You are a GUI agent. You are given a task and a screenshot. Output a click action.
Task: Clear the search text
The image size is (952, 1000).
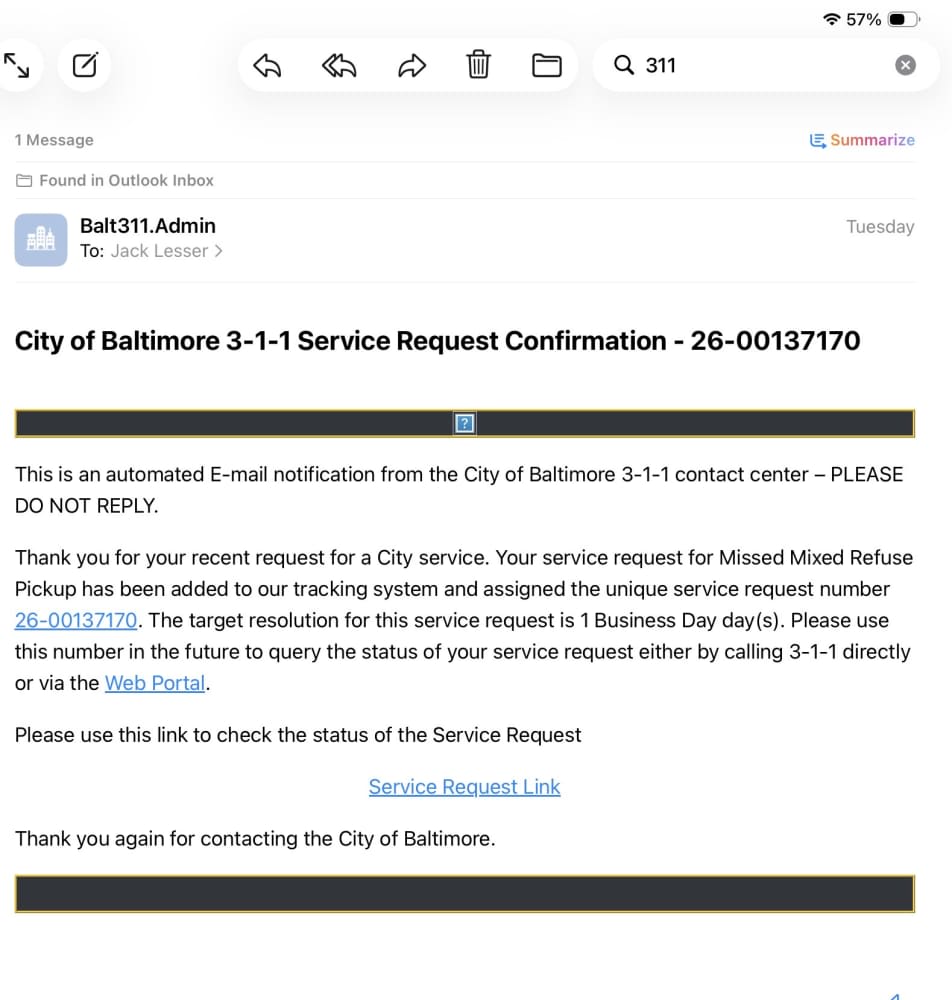[x=905, y=65]
